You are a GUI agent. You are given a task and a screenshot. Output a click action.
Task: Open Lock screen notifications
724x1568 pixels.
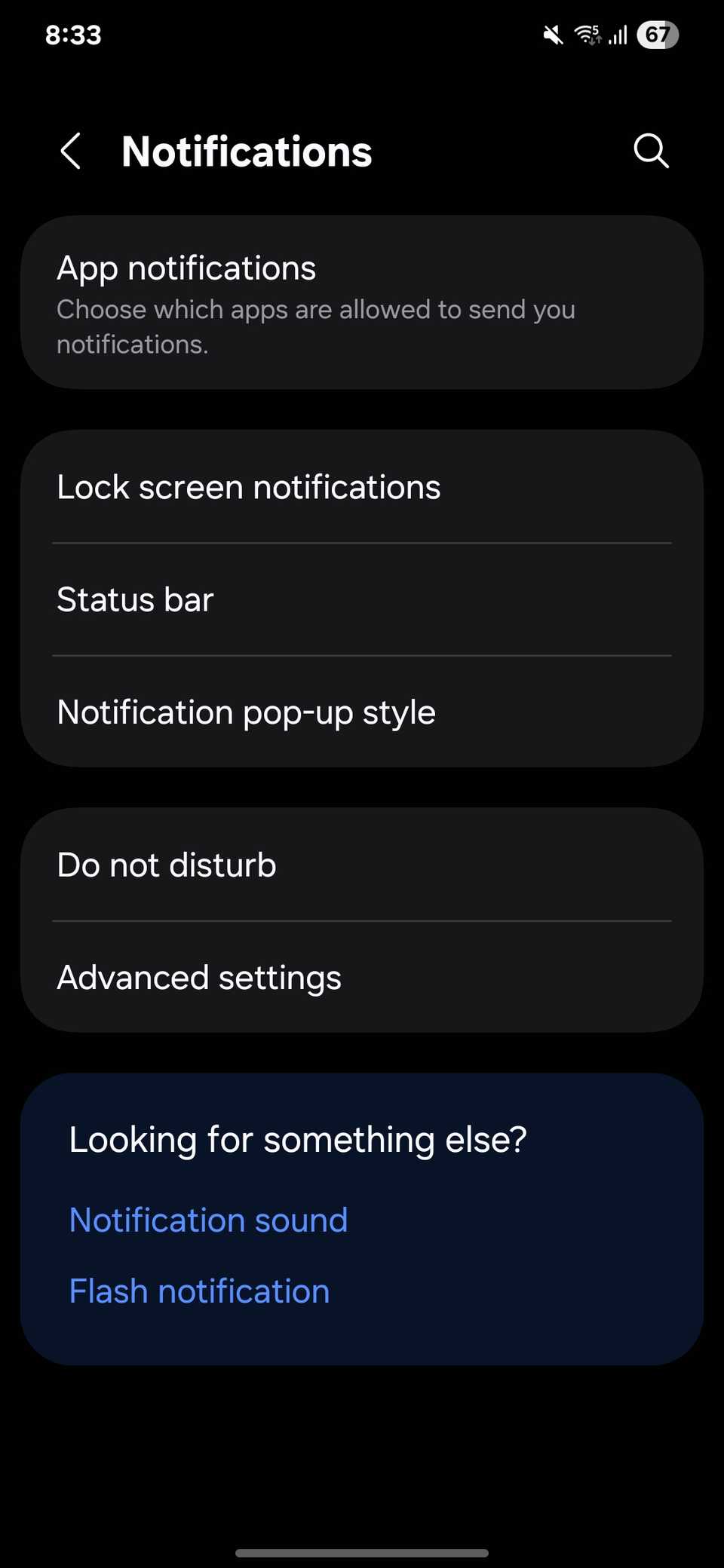pyautogui.click(x=362, y=486)
